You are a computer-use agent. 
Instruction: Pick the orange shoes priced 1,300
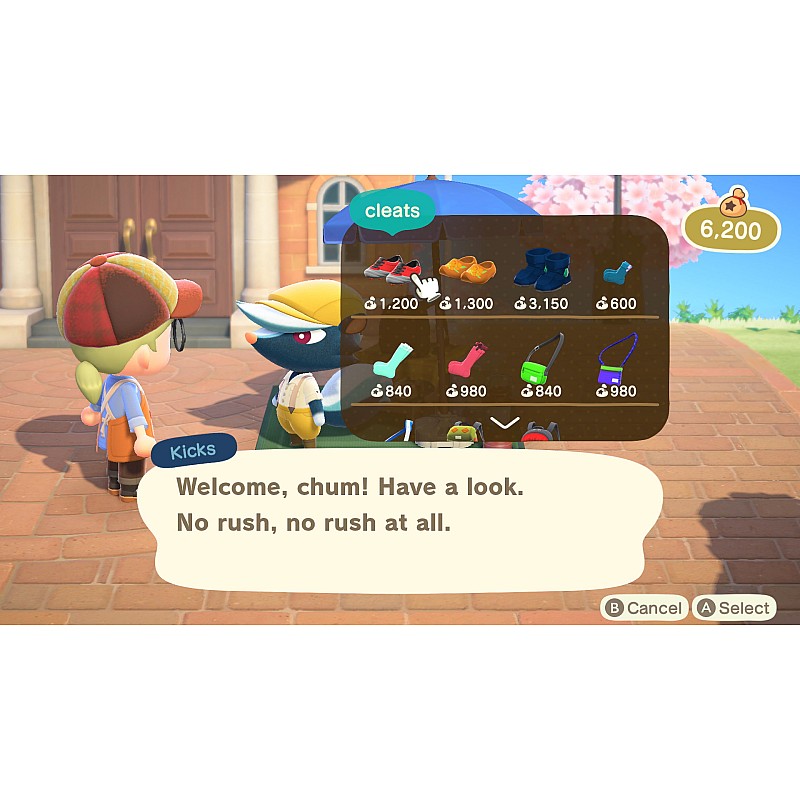coord(465,269)
